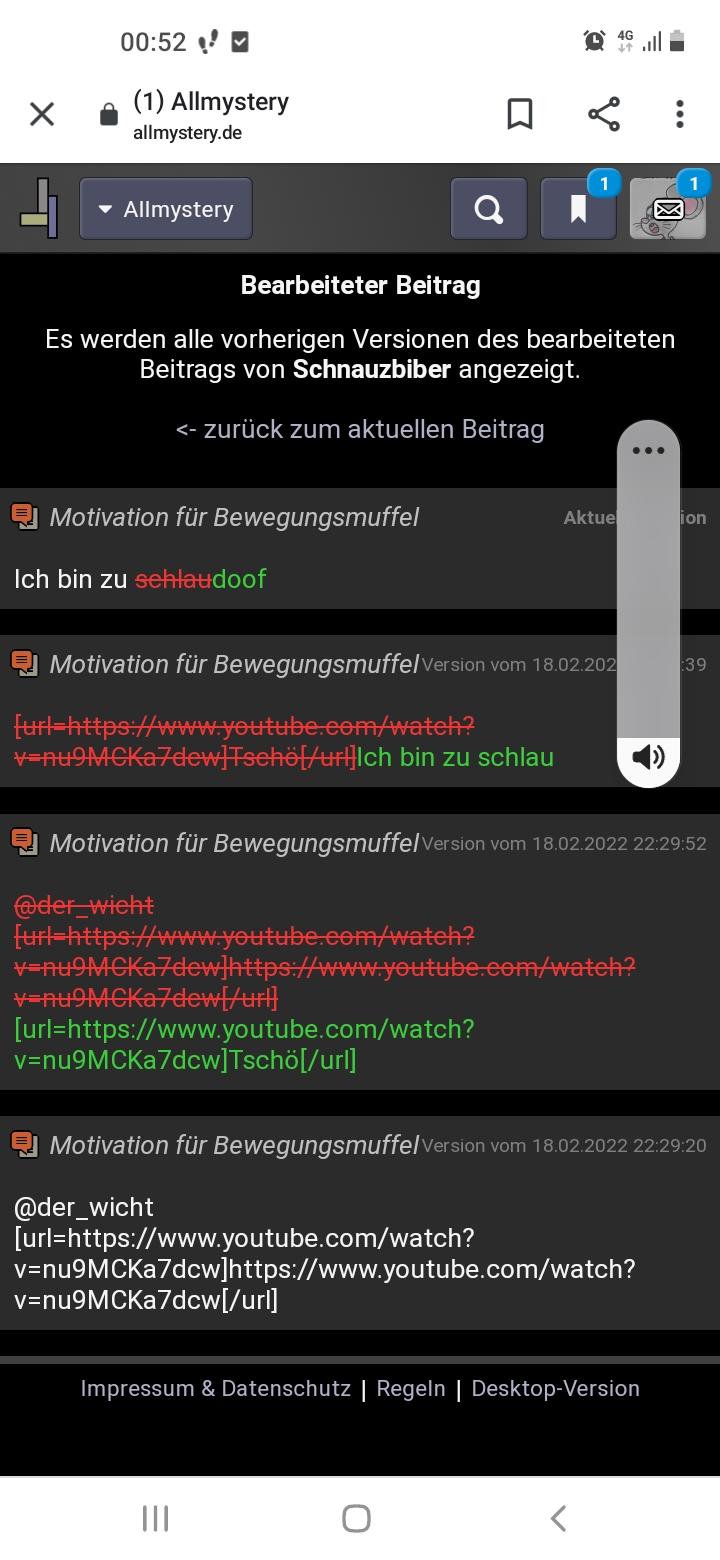The image size is (720, 1560).
Task: Go back with the system back button
Action: click(x=558, y=1518)
